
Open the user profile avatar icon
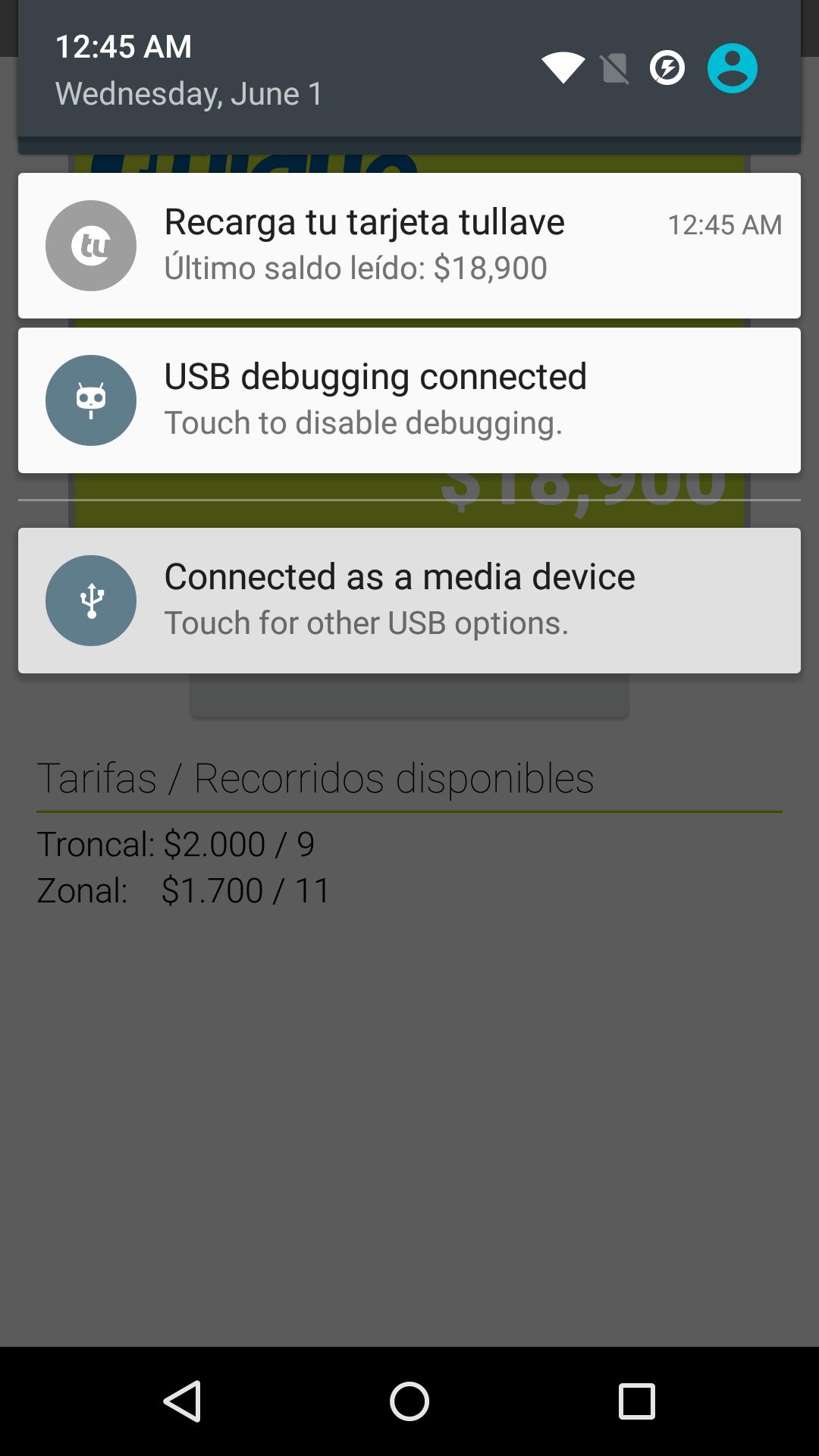click(x=732, y=68)
